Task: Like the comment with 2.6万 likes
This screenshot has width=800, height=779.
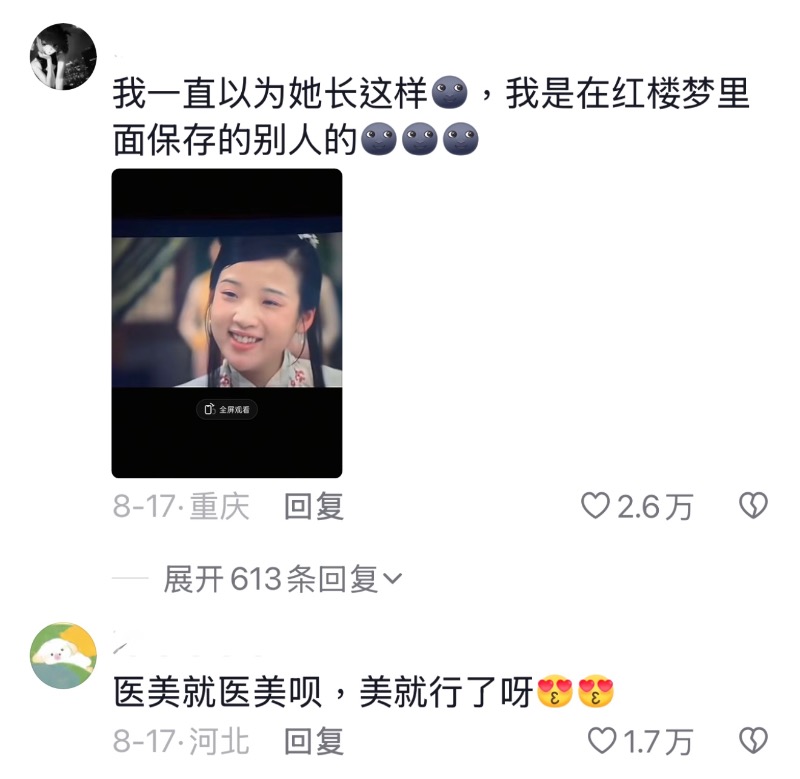Action: tap(597, 507)
